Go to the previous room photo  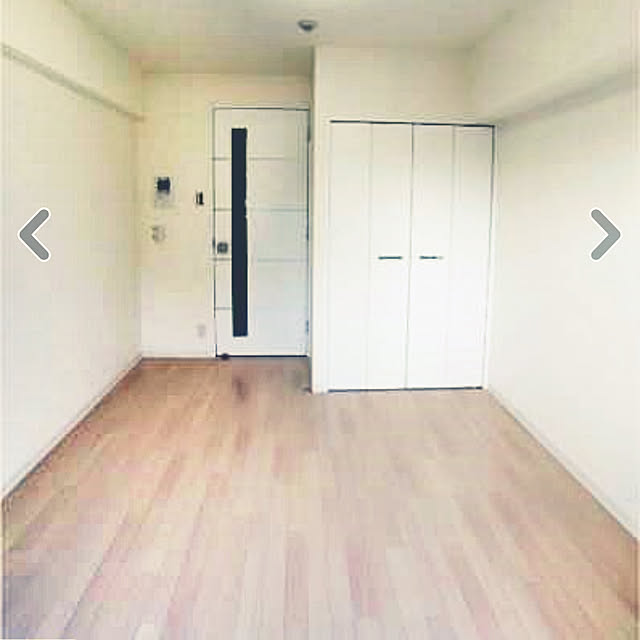(34, 235)
